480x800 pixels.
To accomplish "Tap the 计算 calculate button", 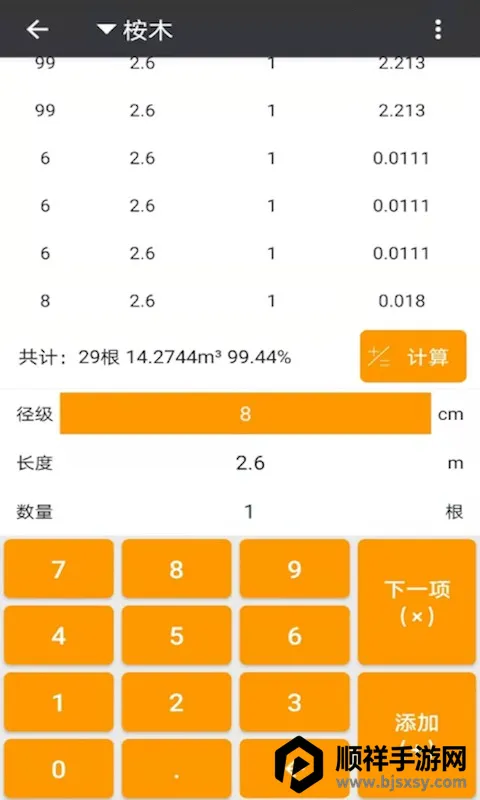I will pos(413,356).
